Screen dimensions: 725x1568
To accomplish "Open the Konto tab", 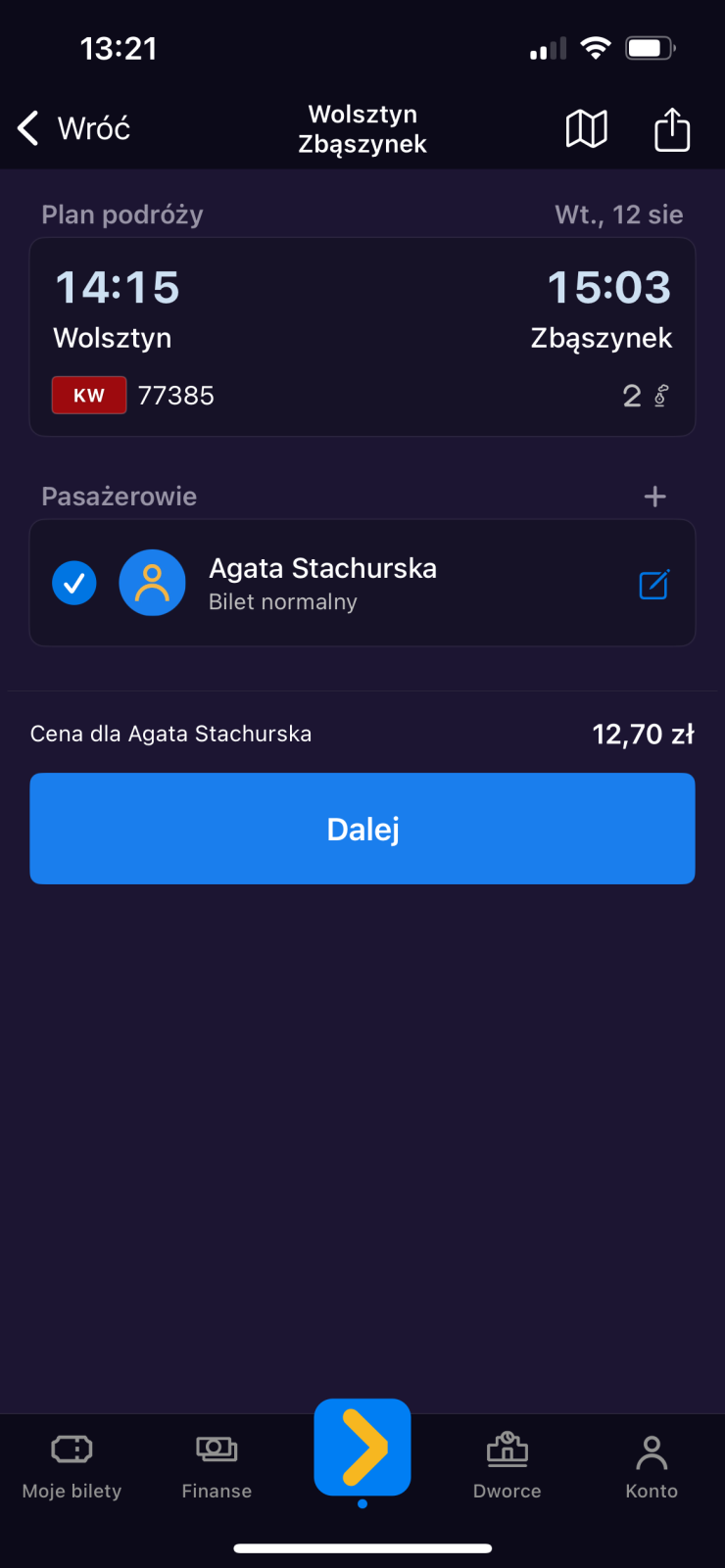I will pos(652,1465).
